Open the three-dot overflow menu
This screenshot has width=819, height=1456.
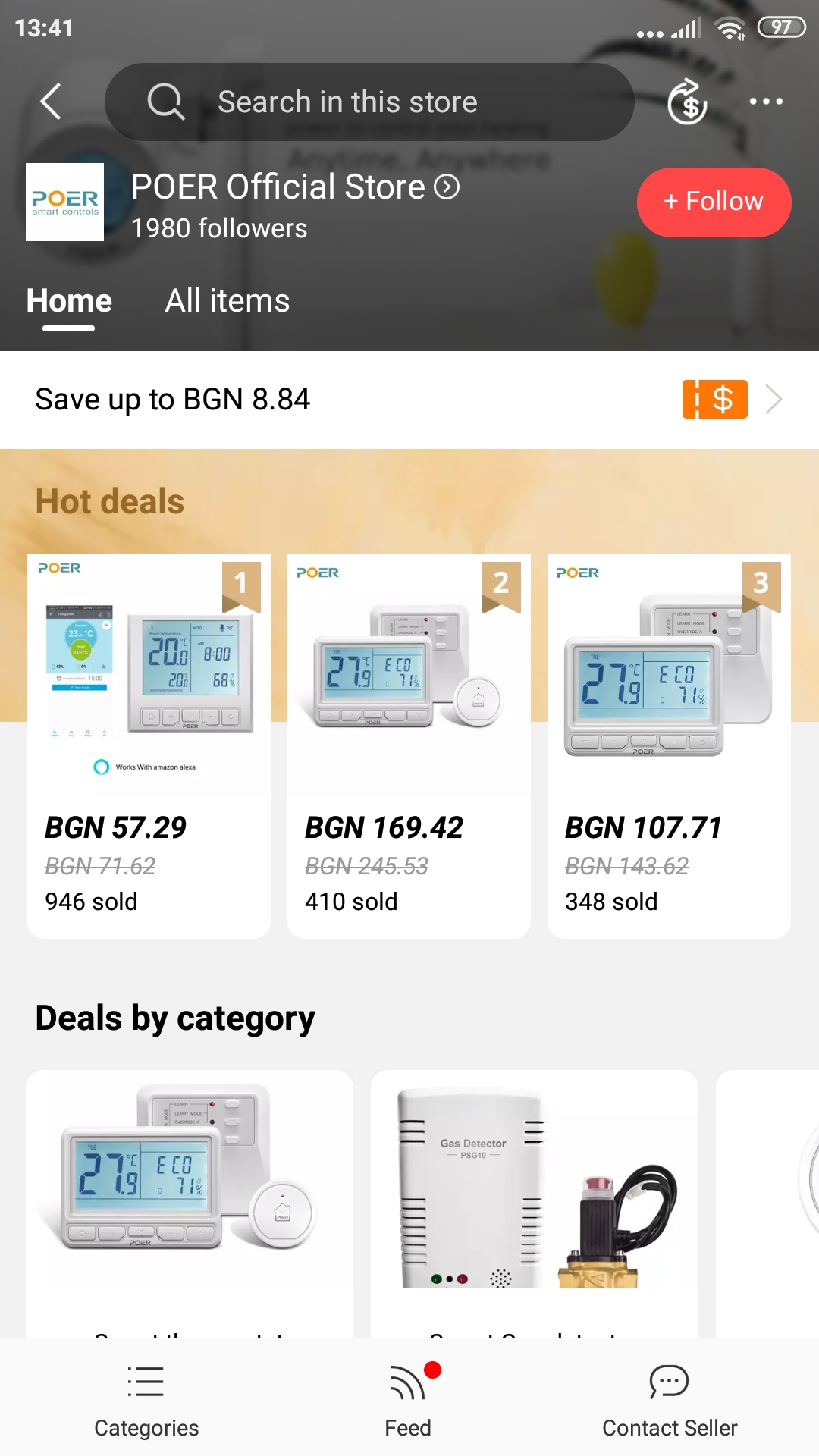point(766,102)
